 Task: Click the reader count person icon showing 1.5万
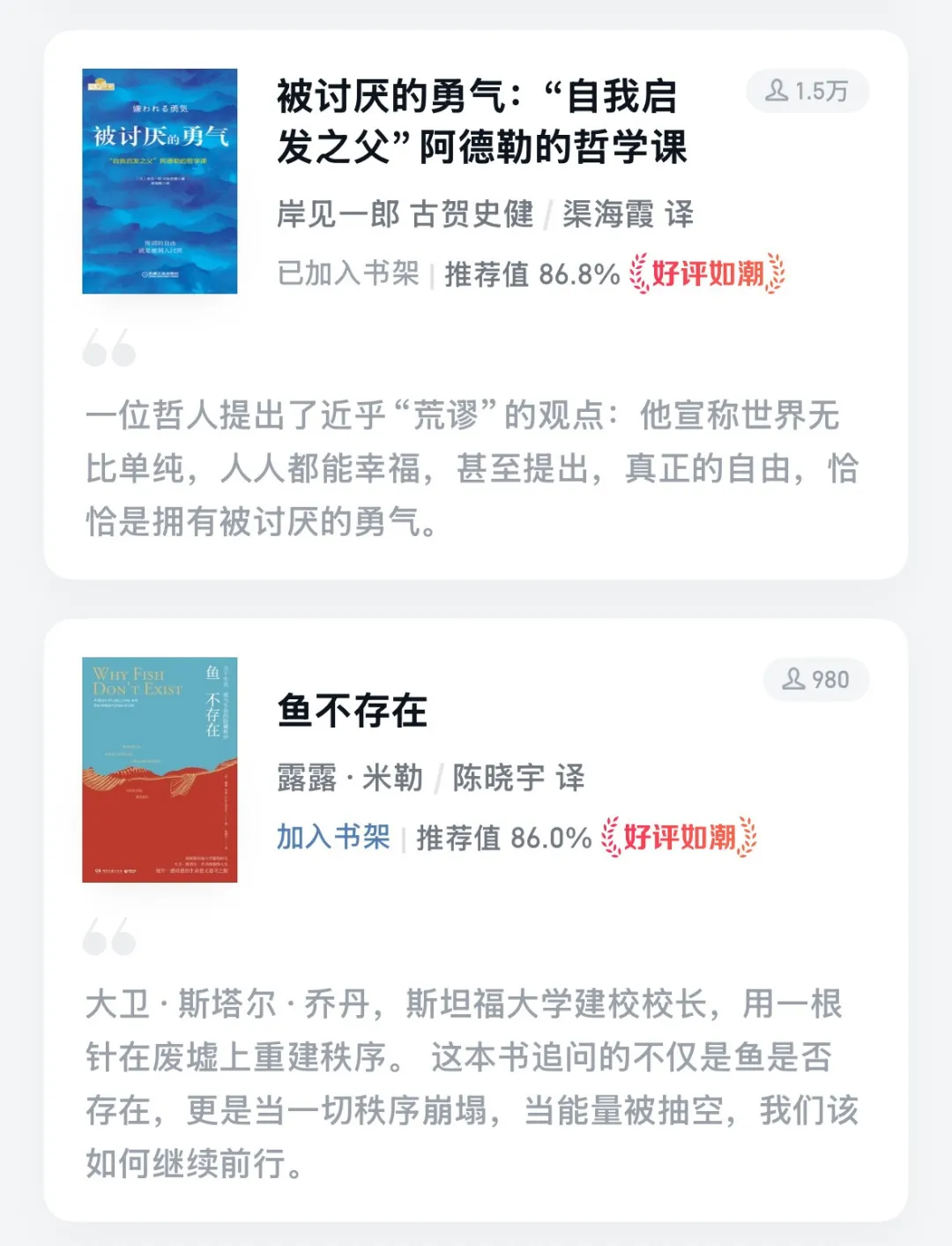pos(779,92)
